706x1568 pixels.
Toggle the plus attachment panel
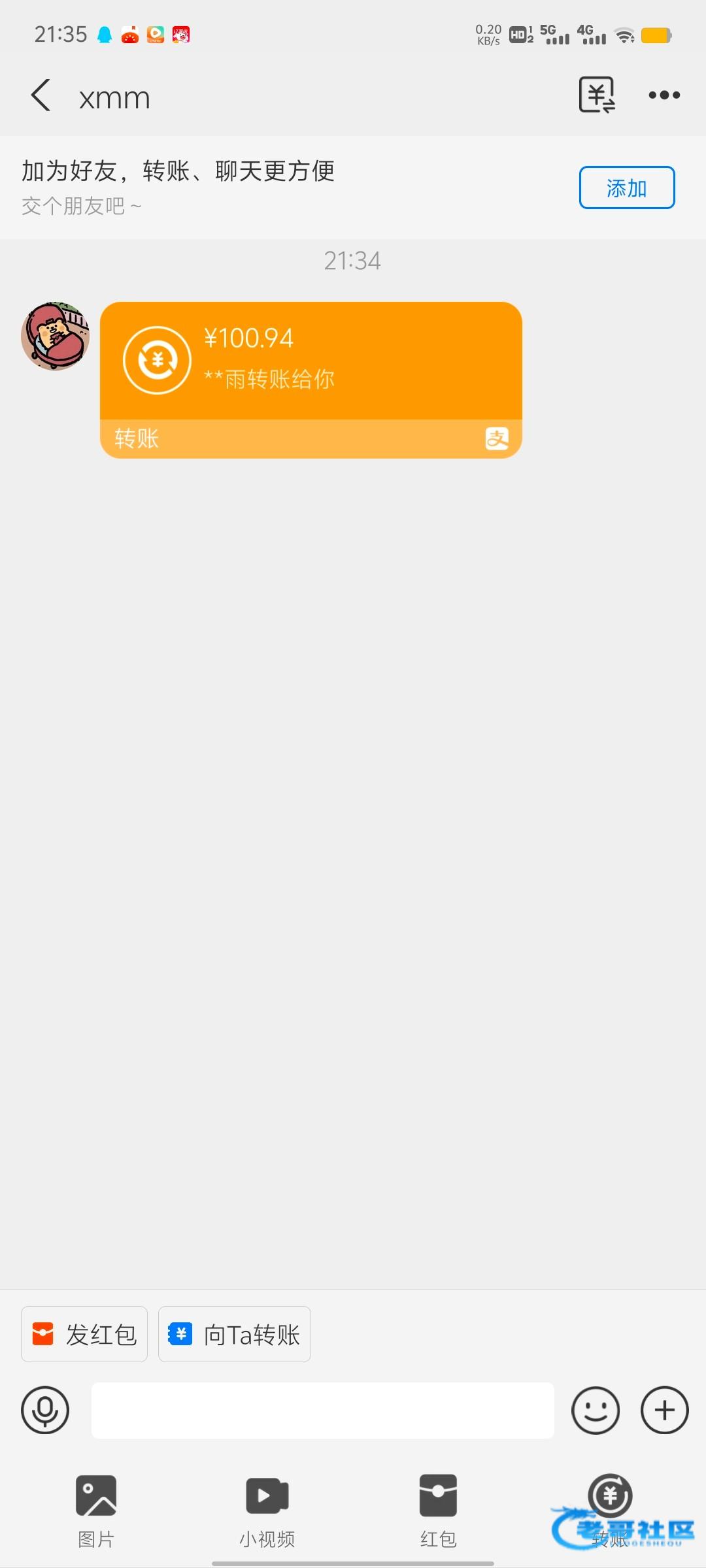664,1410
